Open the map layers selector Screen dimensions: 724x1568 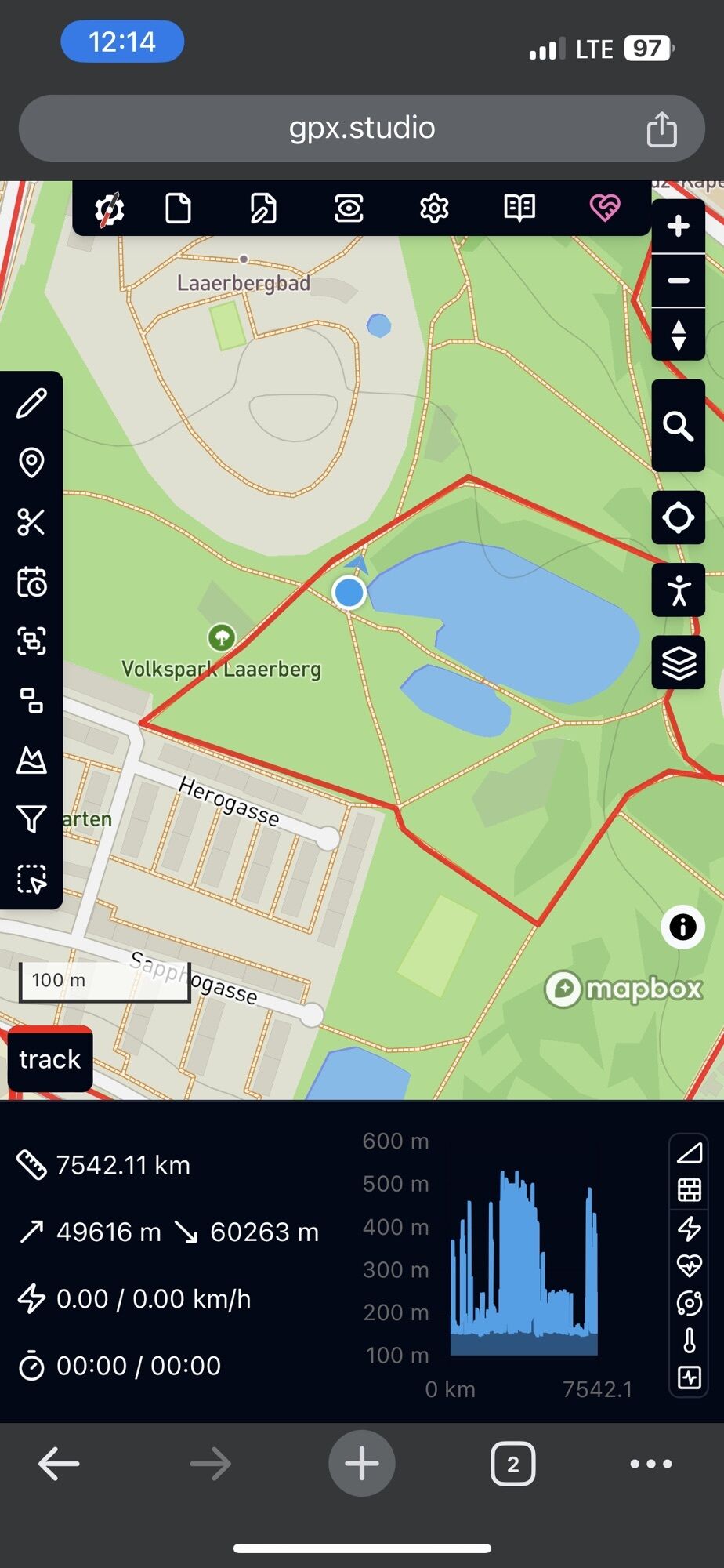pyautogui.click(x=678, y=663)
